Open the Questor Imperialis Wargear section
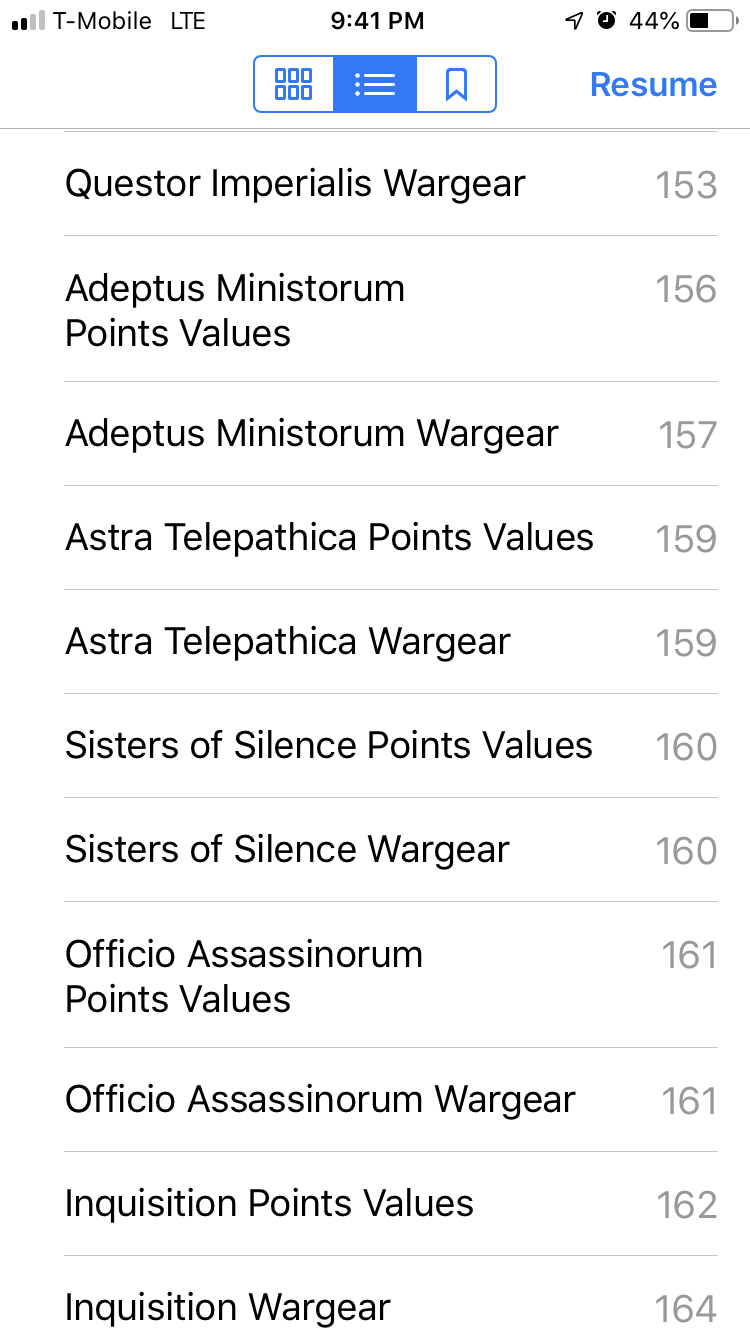The image size is (750, 1334). (x=295, y=184)
